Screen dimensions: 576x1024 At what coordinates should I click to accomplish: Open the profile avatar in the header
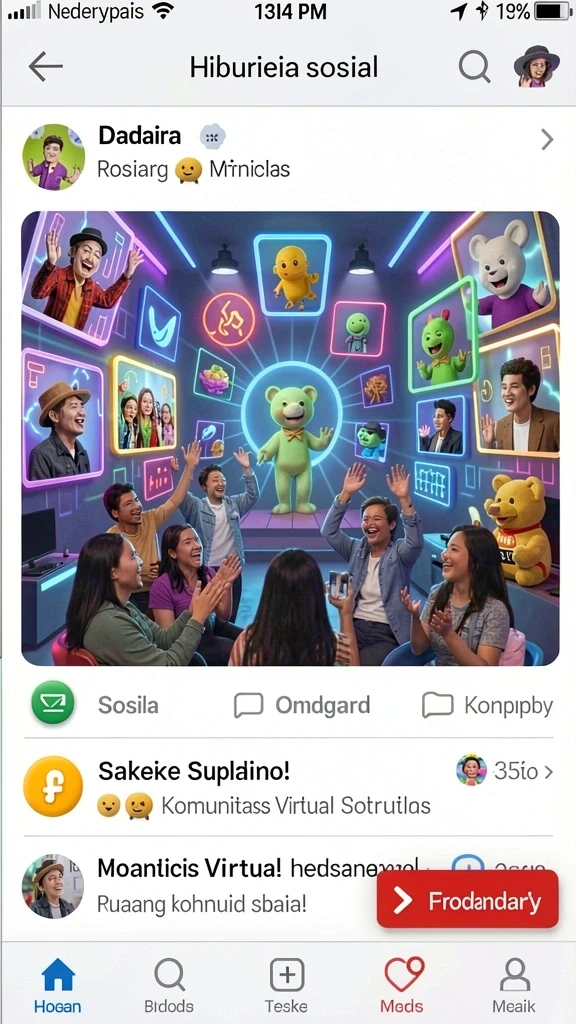pyautogui.click(x=537, y=66)
